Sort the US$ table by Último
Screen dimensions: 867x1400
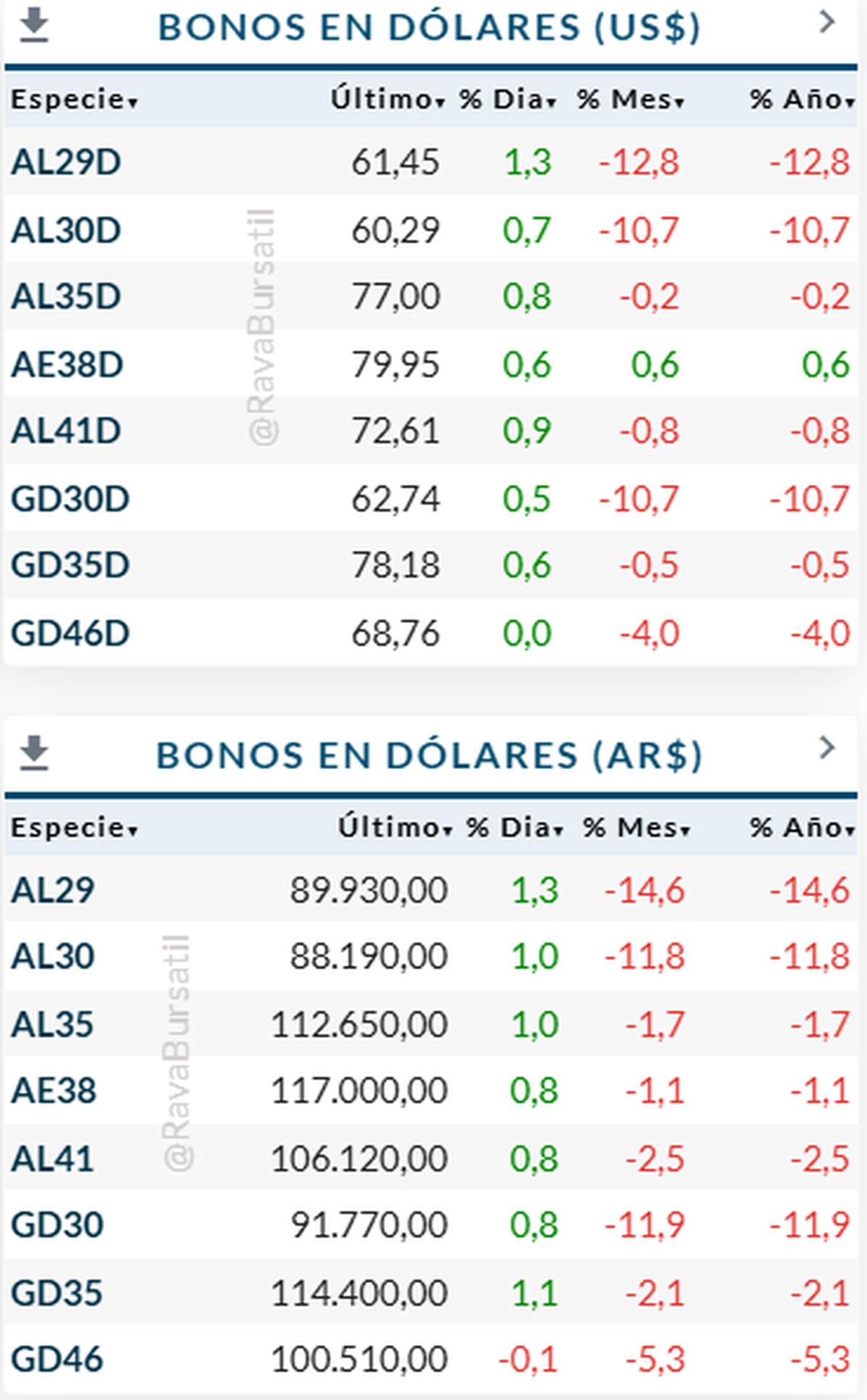(x=387, y=100)
